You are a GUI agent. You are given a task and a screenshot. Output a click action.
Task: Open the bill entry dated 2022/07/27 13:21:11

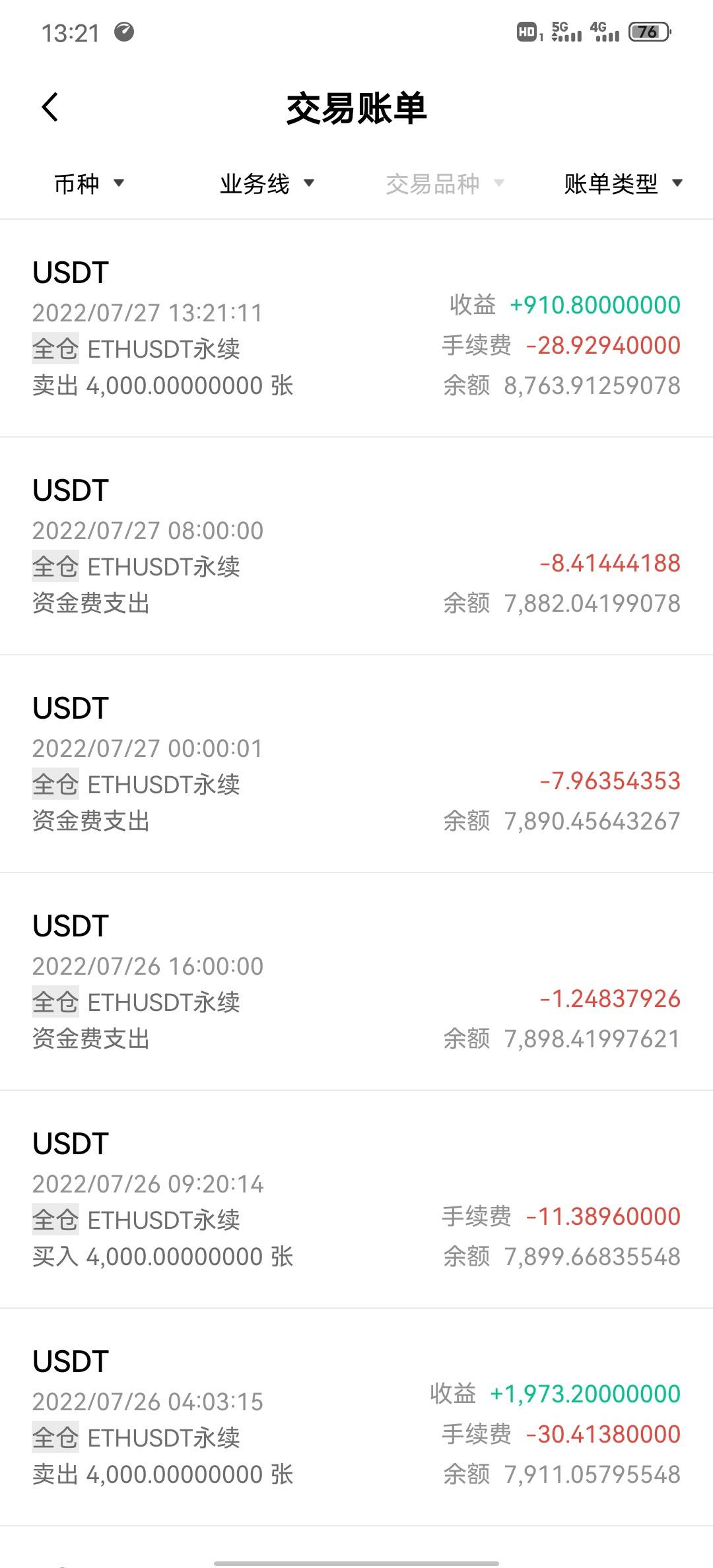pos(356,329)
